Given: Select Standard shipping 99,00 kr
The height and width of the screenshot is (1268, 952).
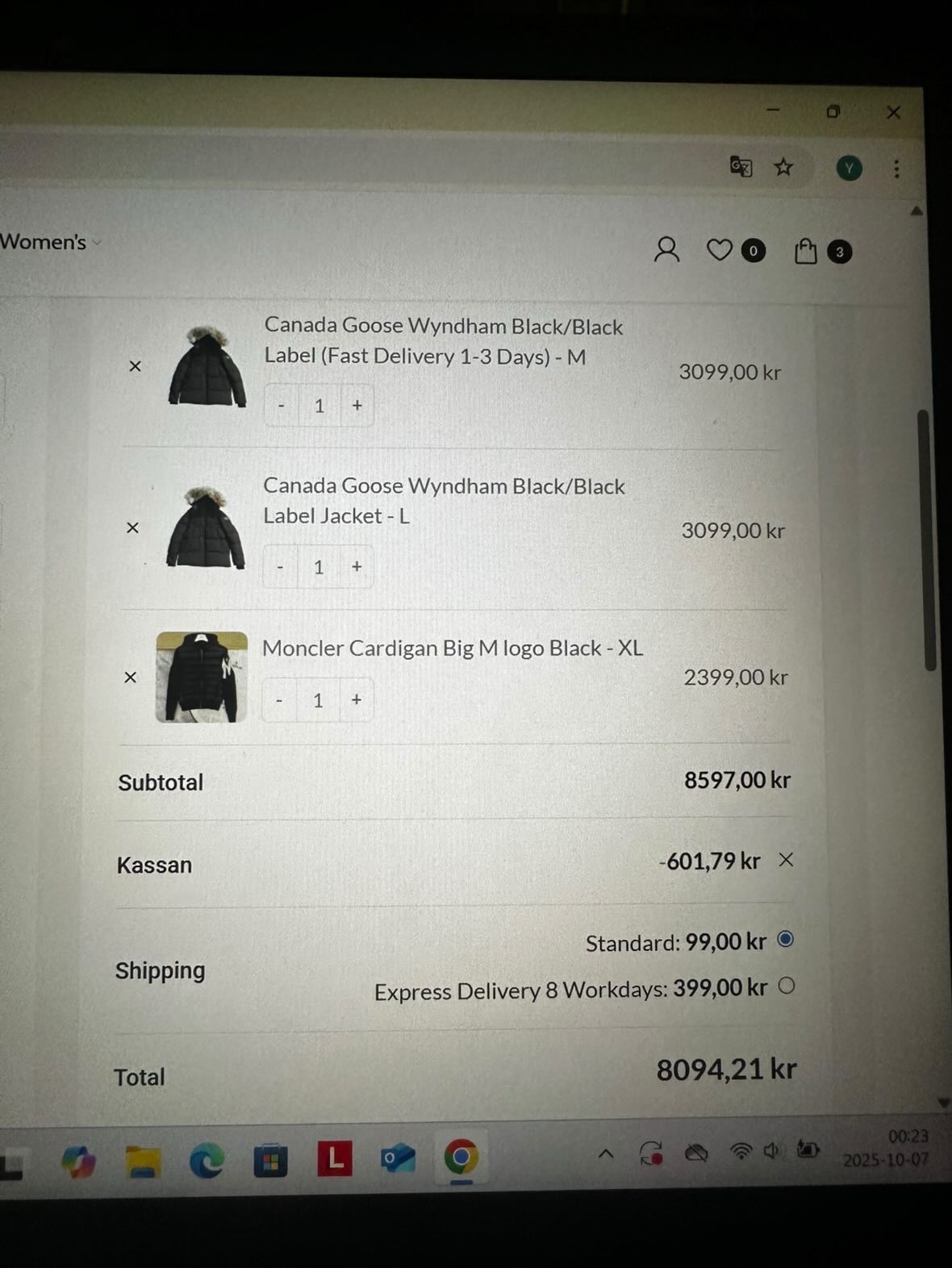Looking at the screenshot, I should (786, 940).
